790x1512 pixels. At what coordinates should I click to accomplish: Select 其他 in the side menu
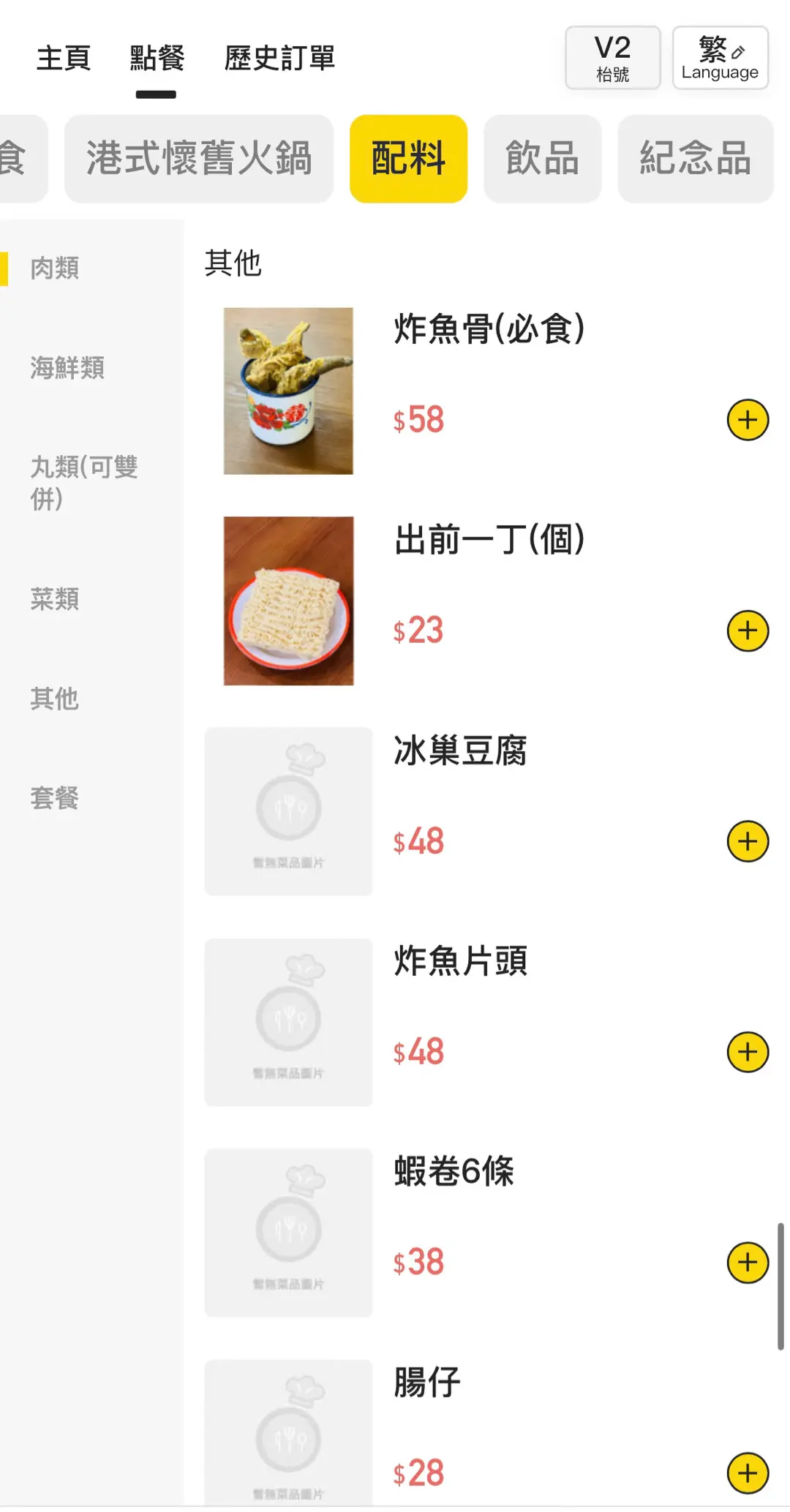55,699
